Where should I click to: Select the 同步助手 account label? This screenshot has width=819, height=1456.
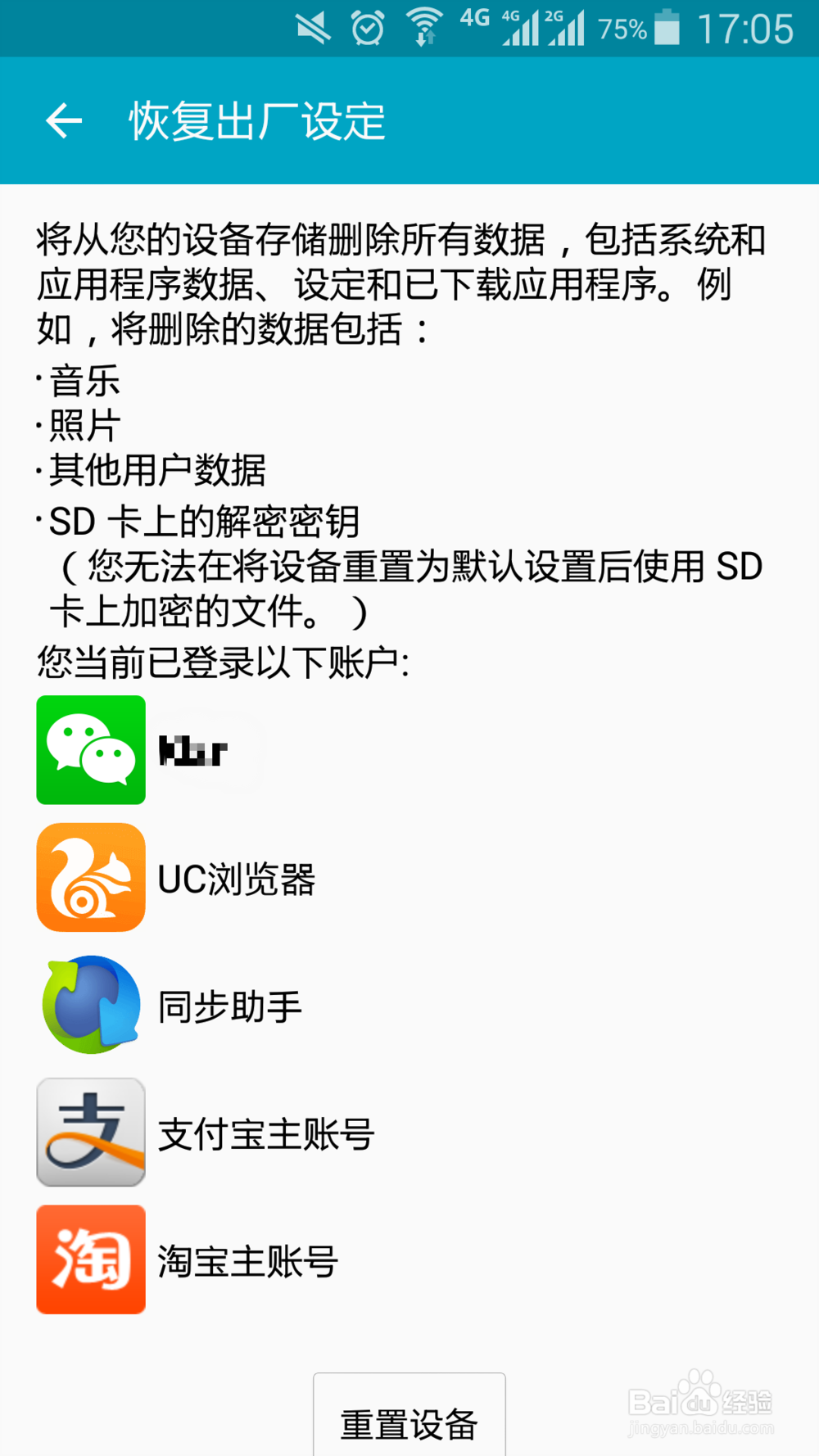(229, 1006)
